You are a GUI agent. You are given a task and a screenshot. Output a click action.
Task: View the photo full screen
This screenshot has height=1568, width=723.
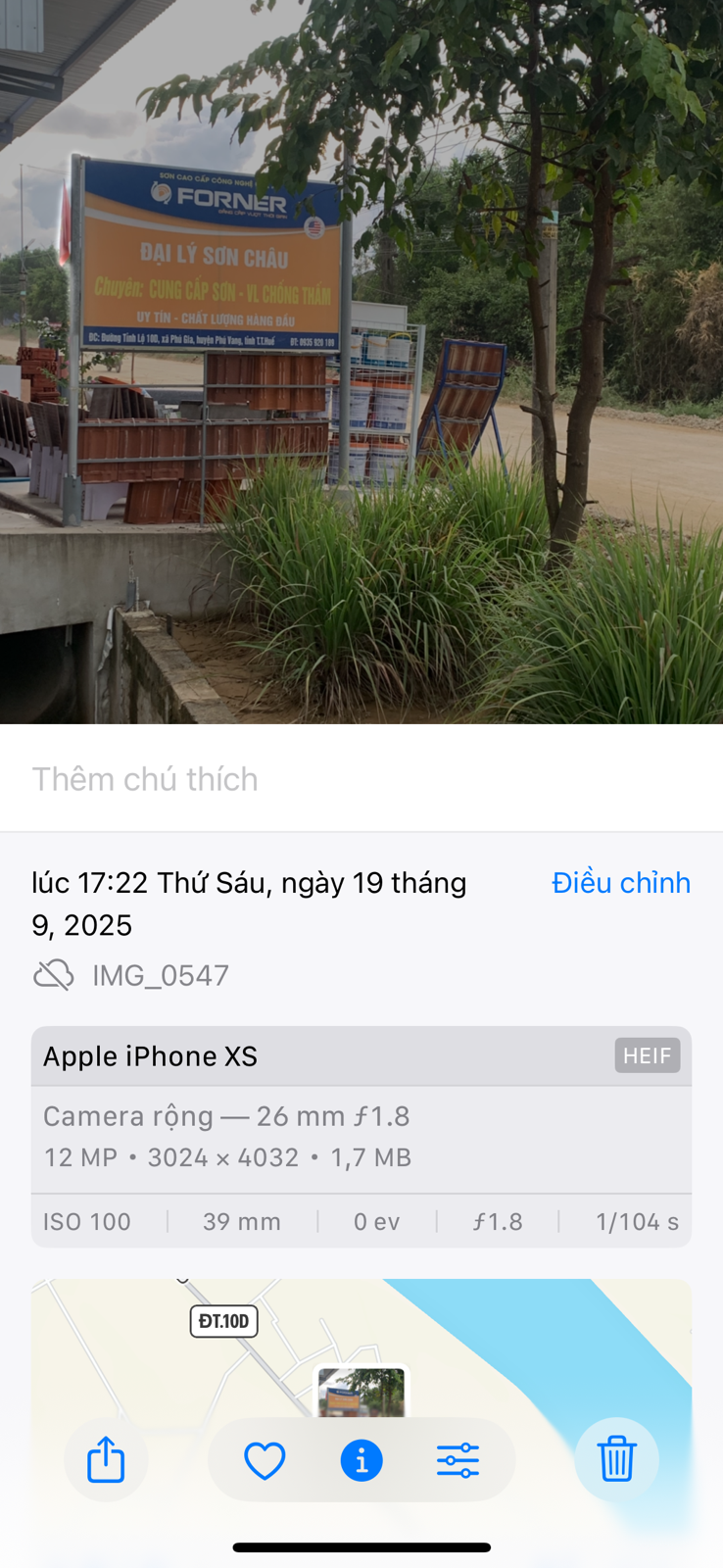click(x=361, y=363)
